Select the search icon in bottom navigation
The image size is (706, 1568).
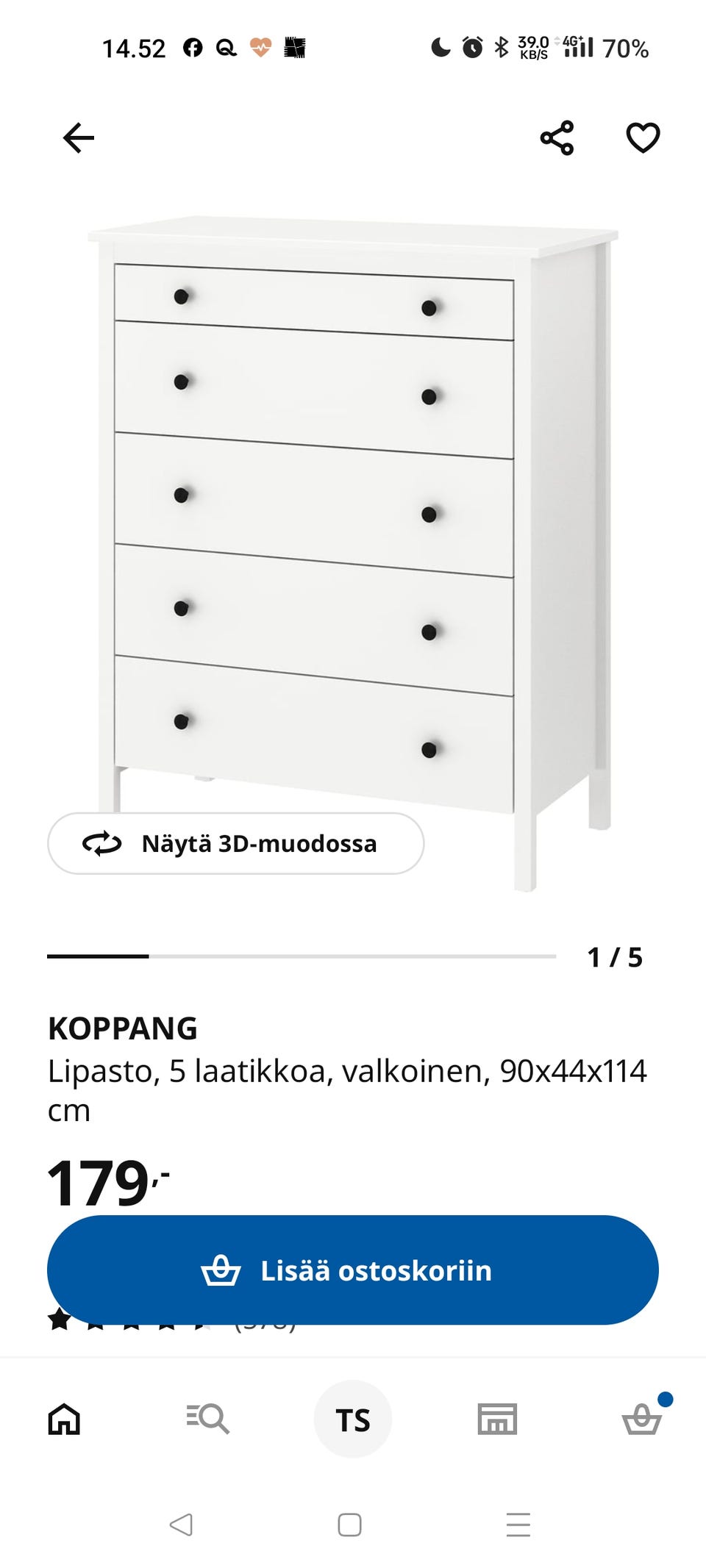coord(210,1419)
